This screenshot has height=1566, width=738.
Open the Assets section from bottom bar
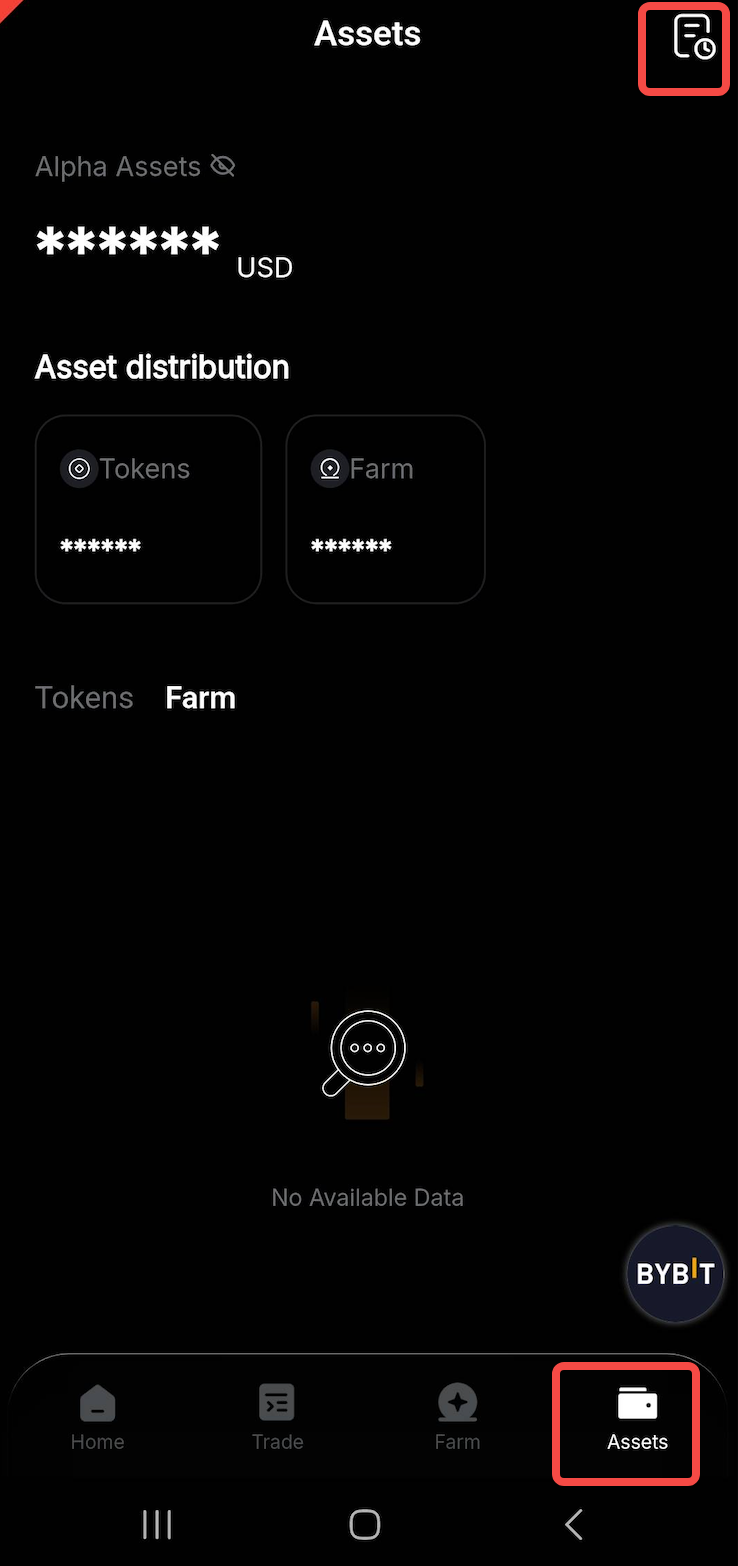[x=637, y=1423]
